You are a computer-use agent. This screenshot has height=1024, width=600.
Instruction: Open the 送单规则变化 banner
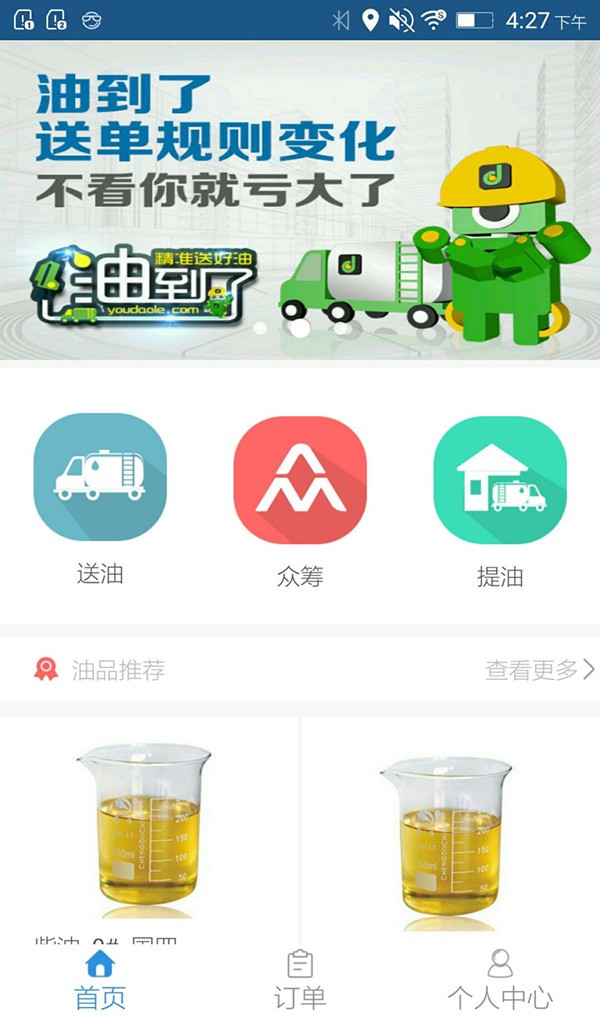click(x=300, y=200)
